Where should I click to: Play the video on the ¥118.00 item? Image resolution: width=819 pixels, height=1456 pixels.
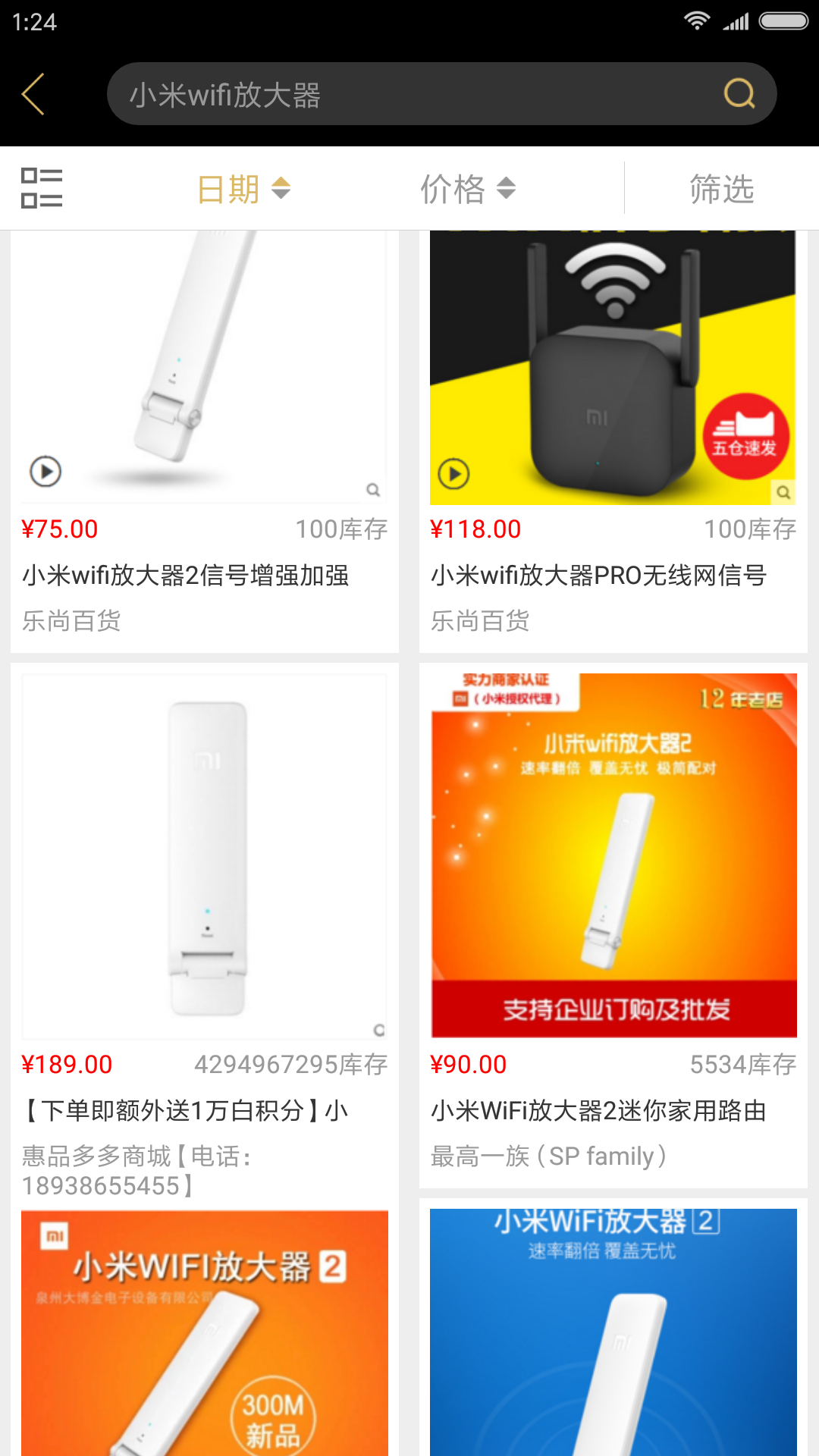454,474
